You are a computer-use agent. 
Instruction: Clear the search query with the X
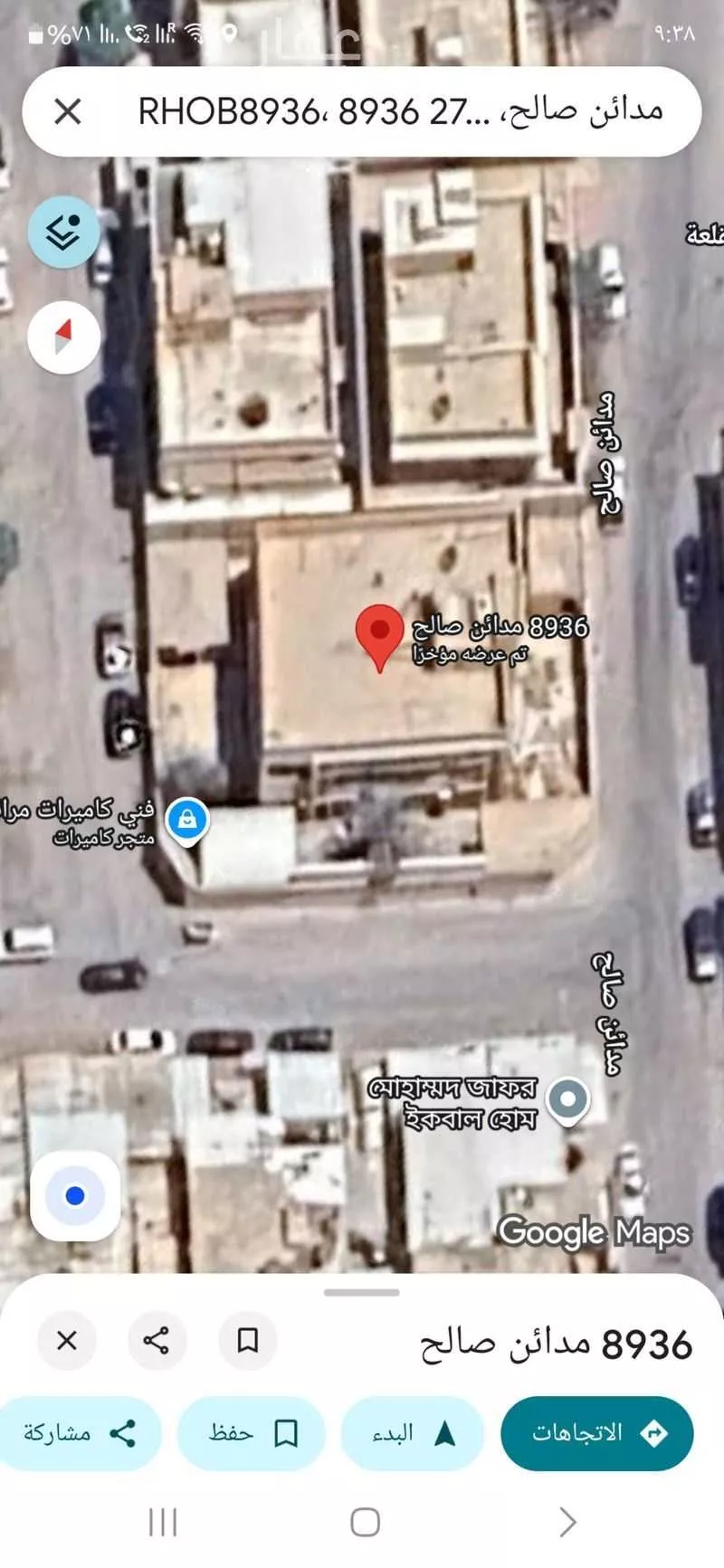pos(68,112)
